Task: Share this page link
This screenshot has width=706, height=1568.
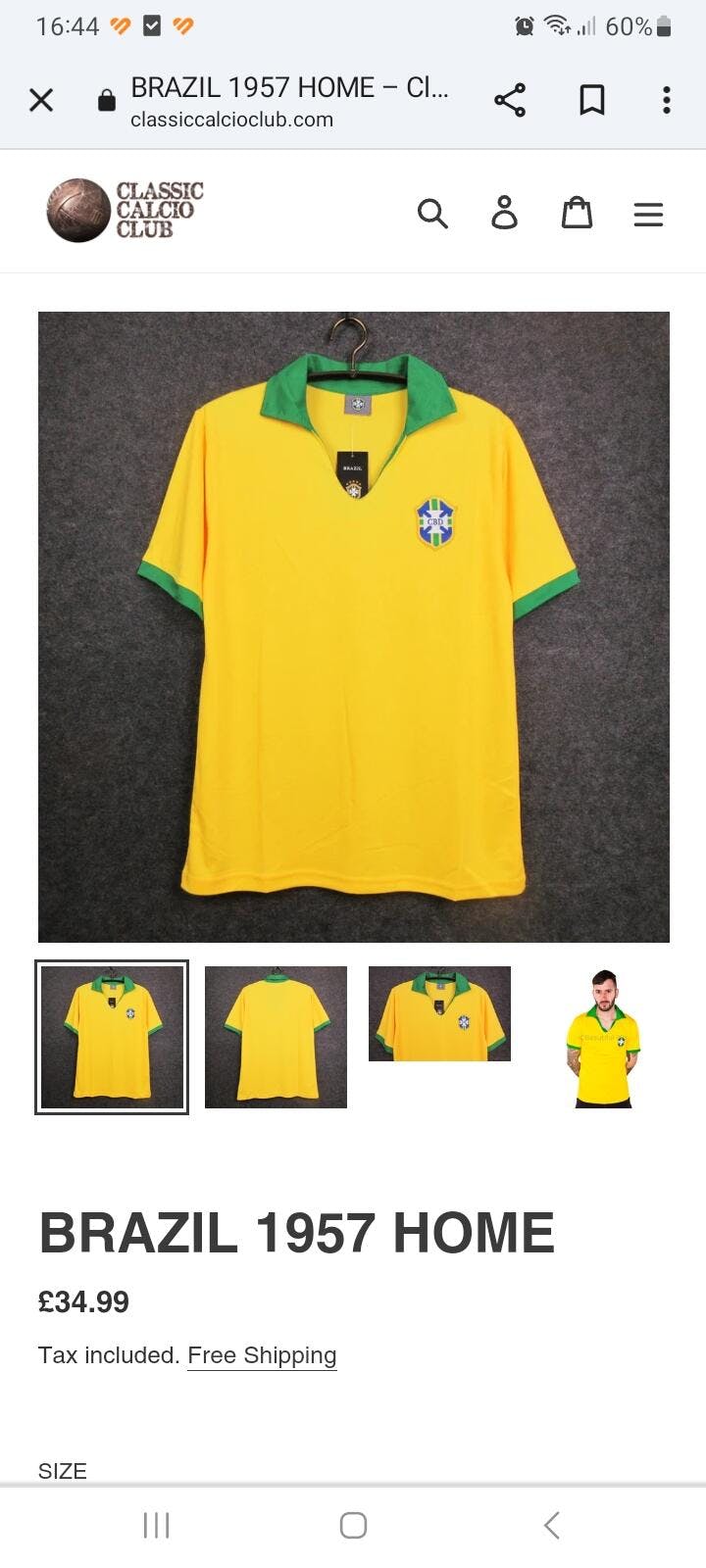Action: pos(510,100)
